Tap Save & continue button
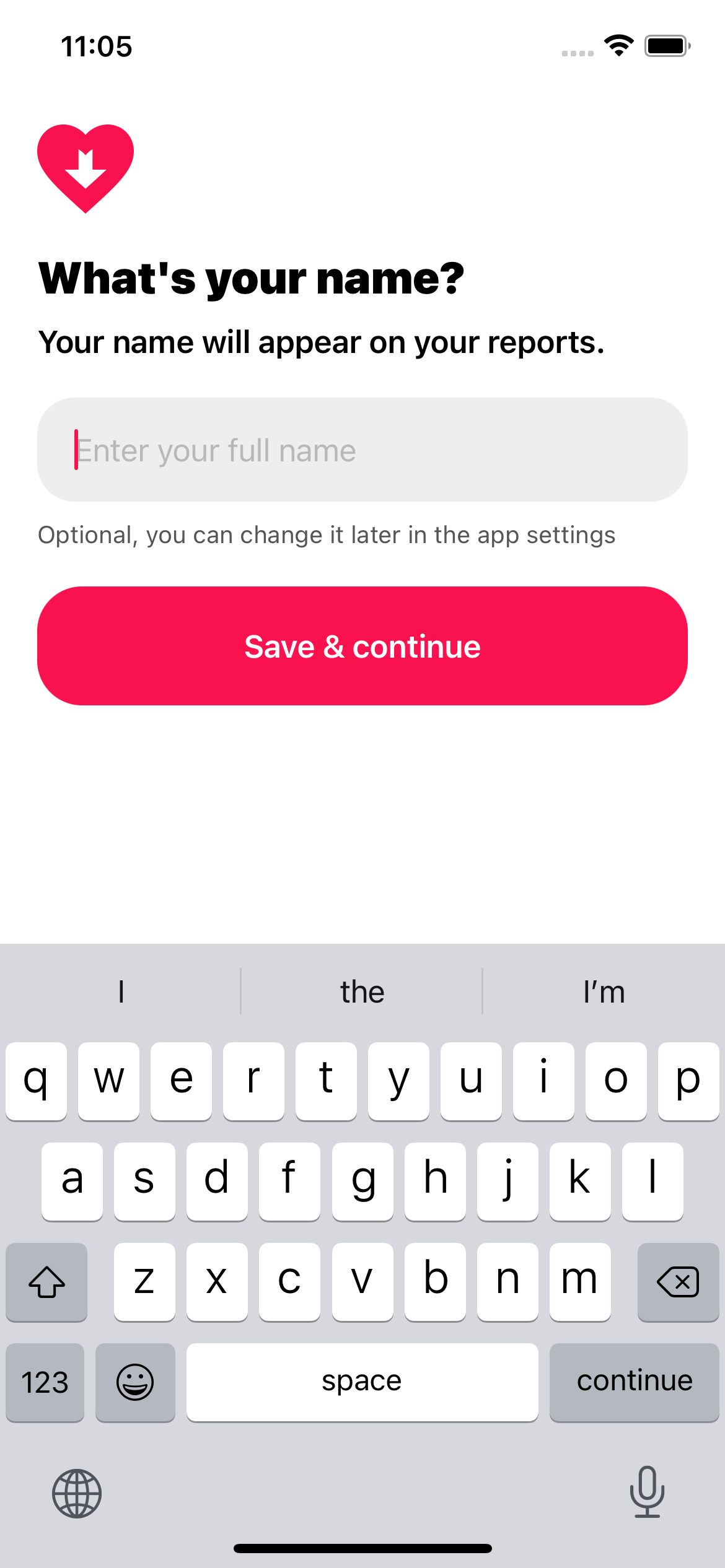 (x=362, y=646)
